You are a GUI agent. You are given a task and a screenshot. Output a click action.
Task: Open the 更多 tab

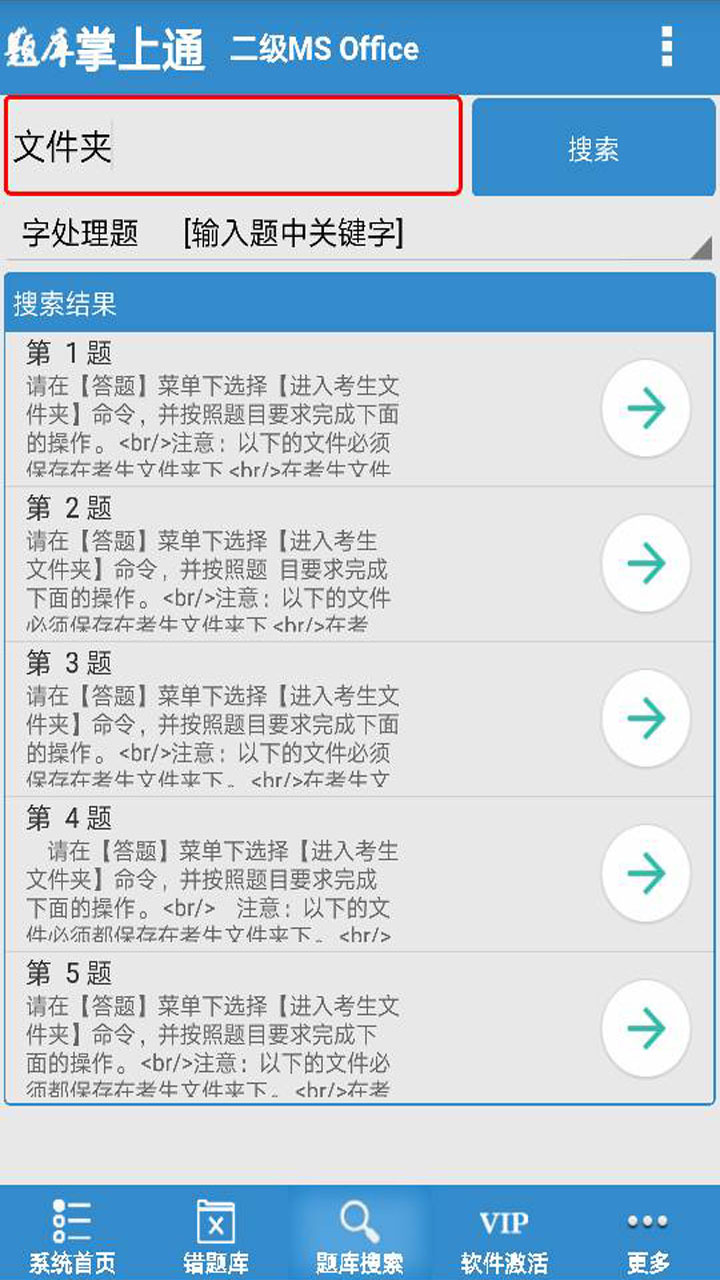click(x=648, y=1234)
